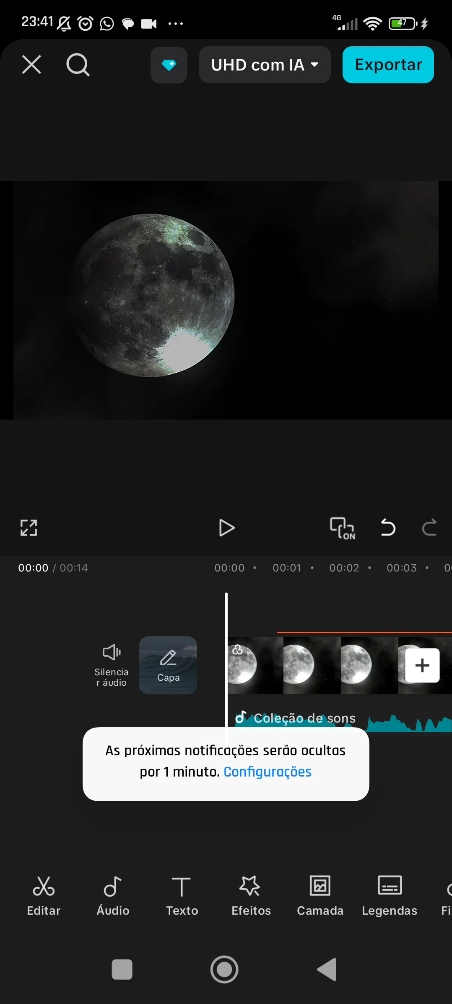Edit the Capa cover thumbnail
This screenshot has width=452, height=1004.
[x=168, y=665]
